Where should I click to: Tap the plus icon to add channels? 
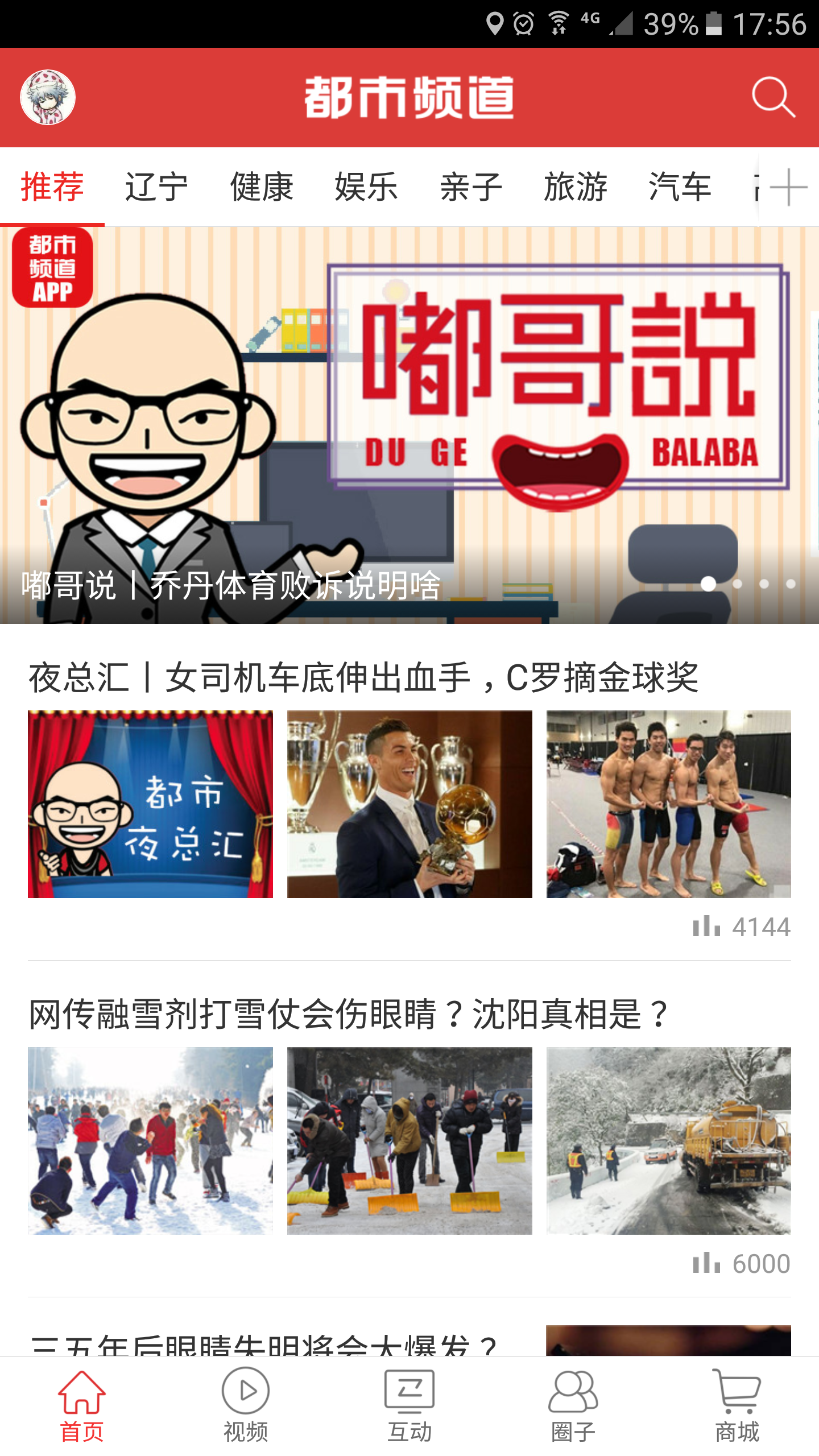point(788,187)
